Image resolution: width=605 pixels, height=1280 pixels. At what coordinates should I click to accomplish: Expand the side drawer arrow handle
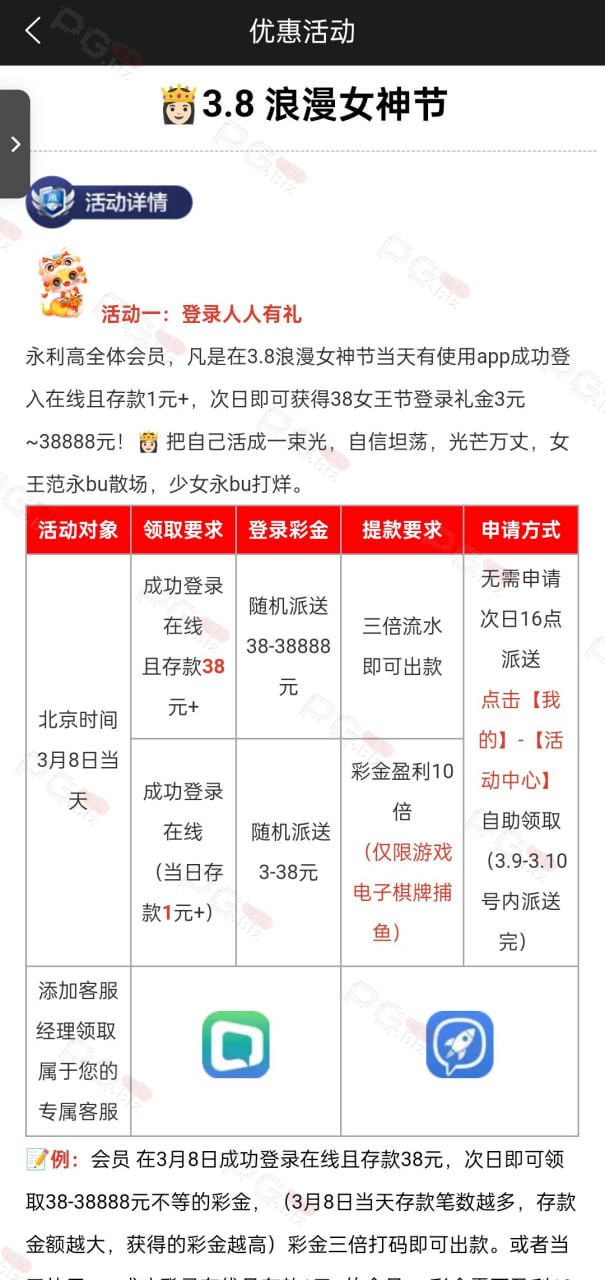coord(15,144)
